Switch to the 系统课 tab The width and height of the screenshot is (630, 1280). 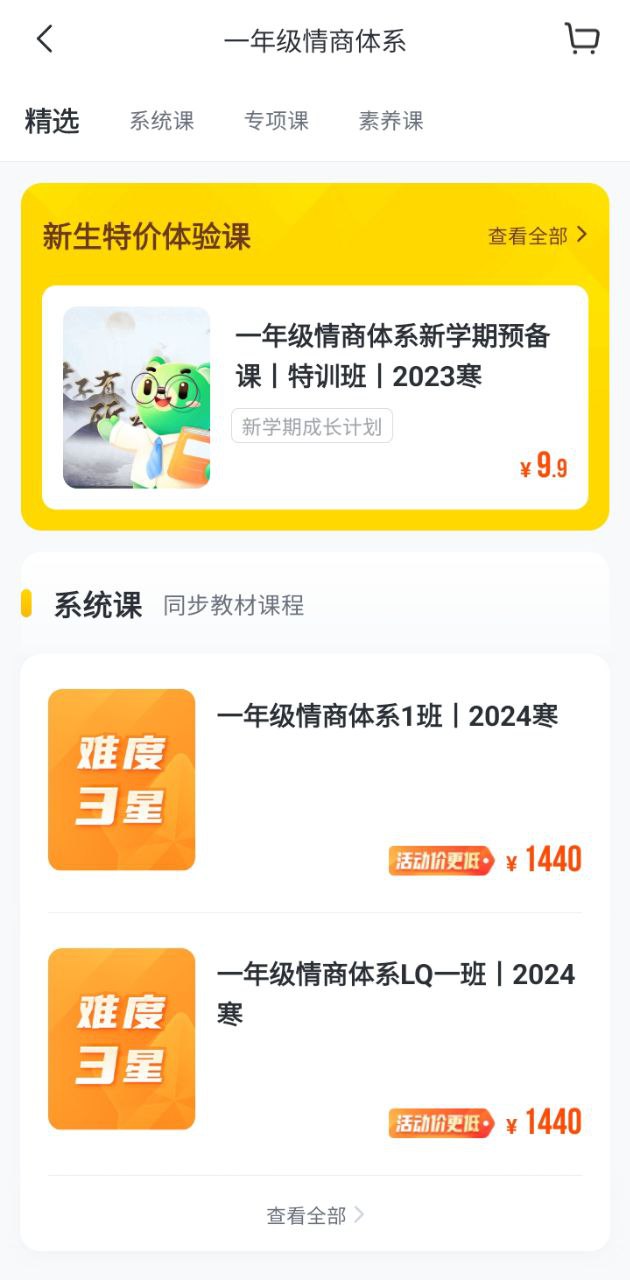click(x=162, y=121)
